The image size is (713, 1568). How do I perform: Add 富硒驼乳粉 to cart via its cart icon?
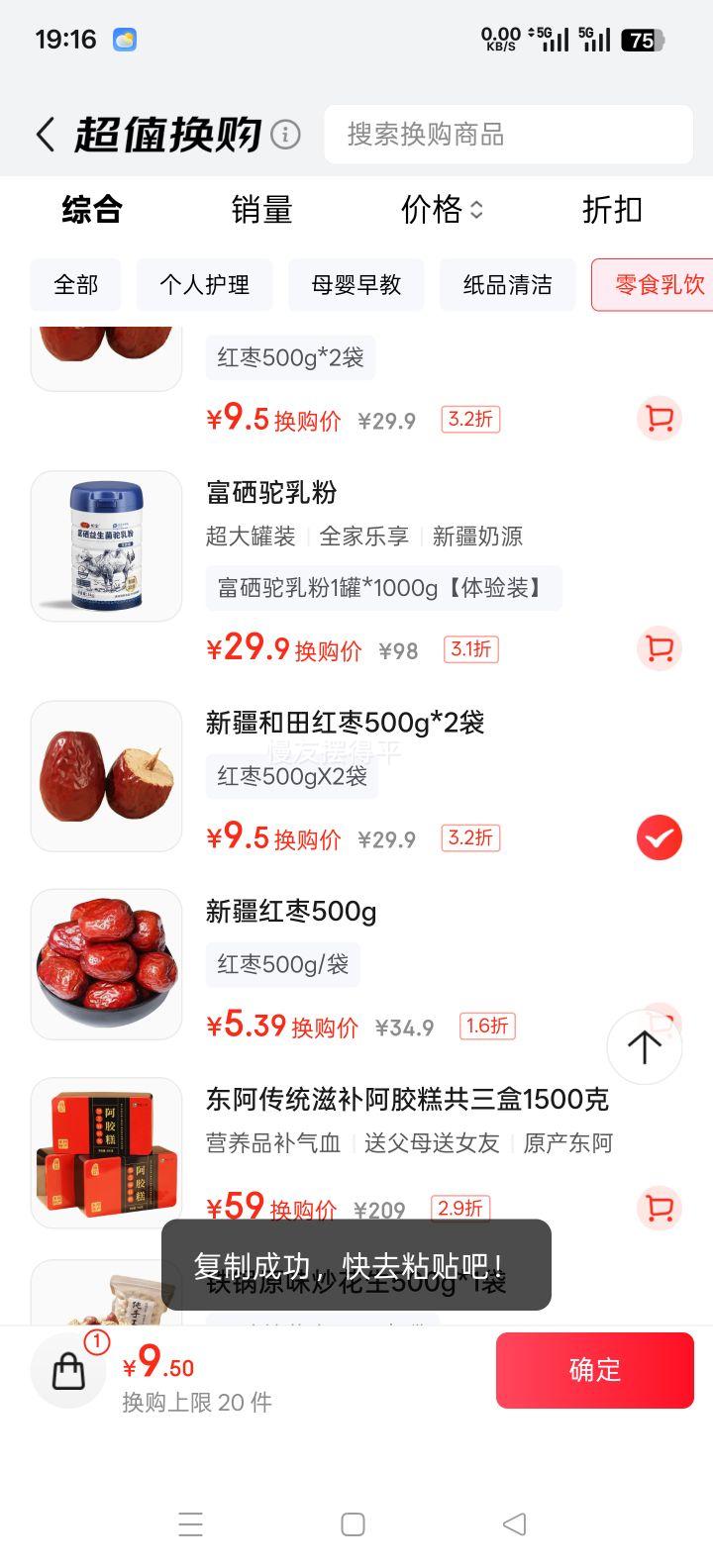click(659, 649)
